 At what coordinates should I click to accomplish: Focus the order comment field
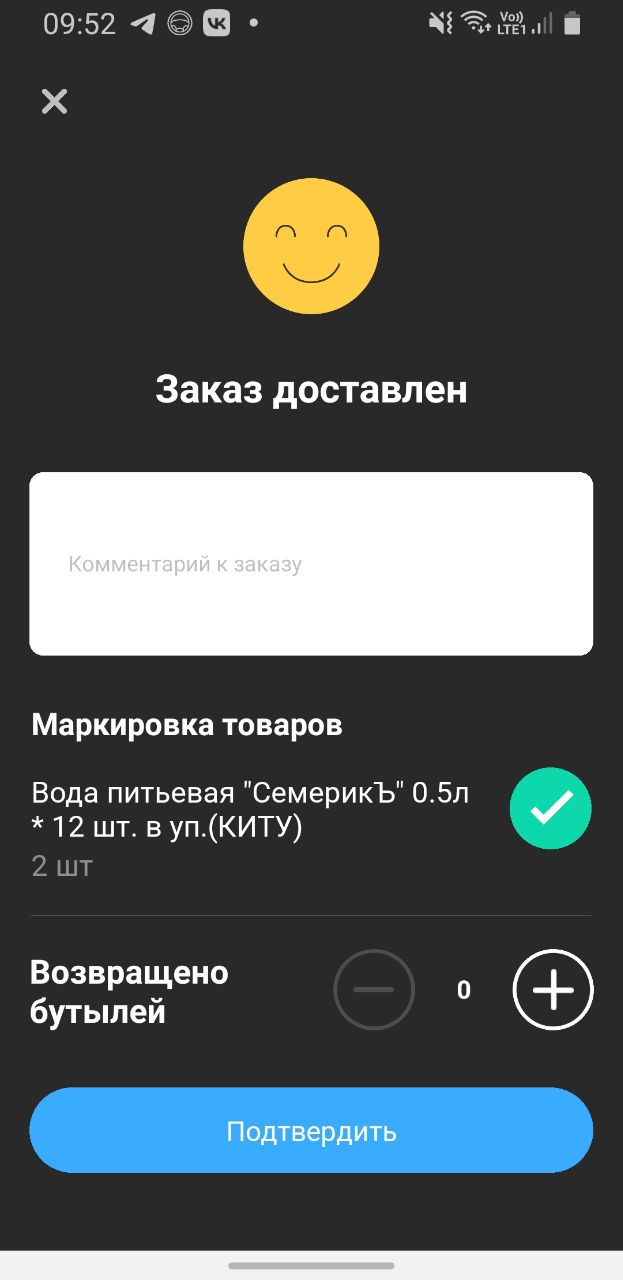coord(311,564)
